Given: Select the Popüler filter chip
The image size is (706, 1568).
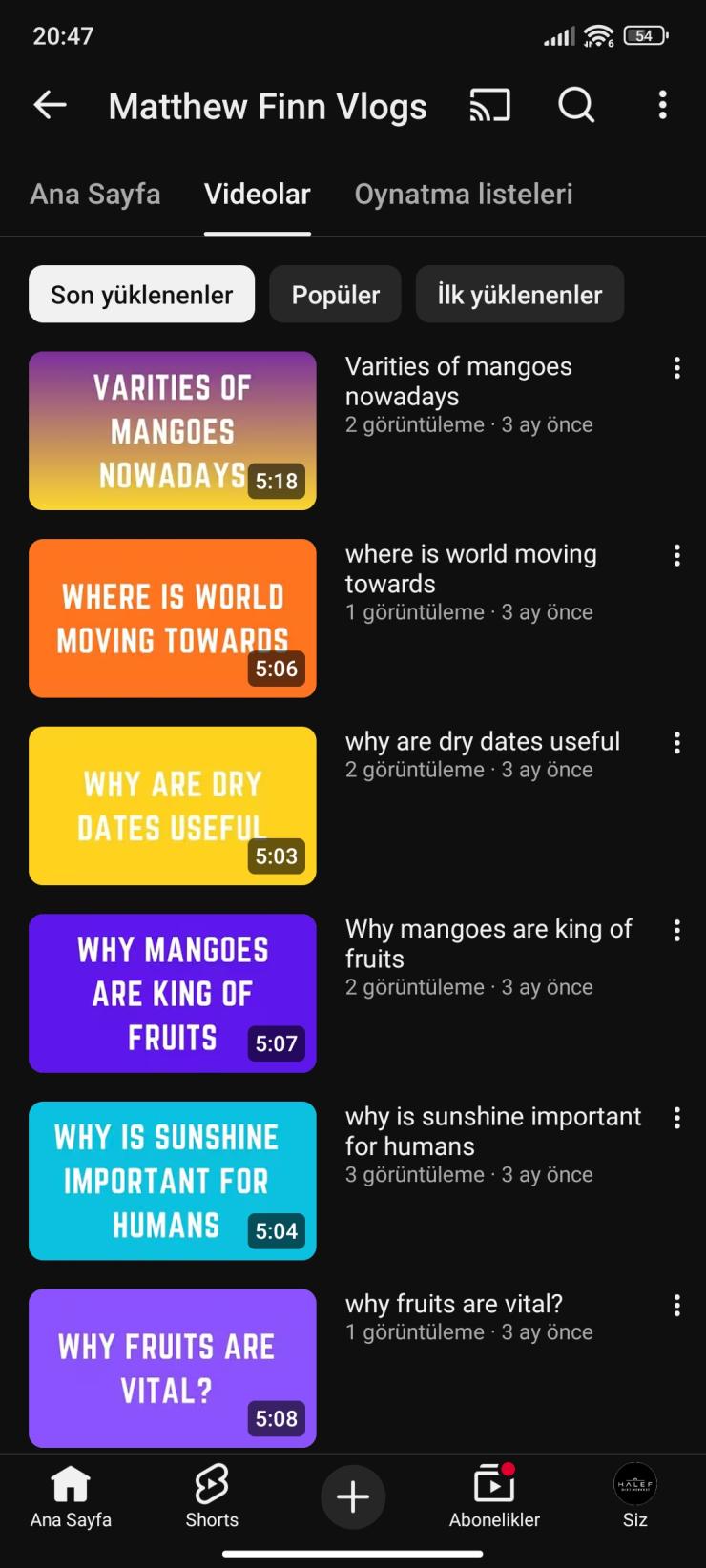Looking at the screenshot, I should [335, 295].
